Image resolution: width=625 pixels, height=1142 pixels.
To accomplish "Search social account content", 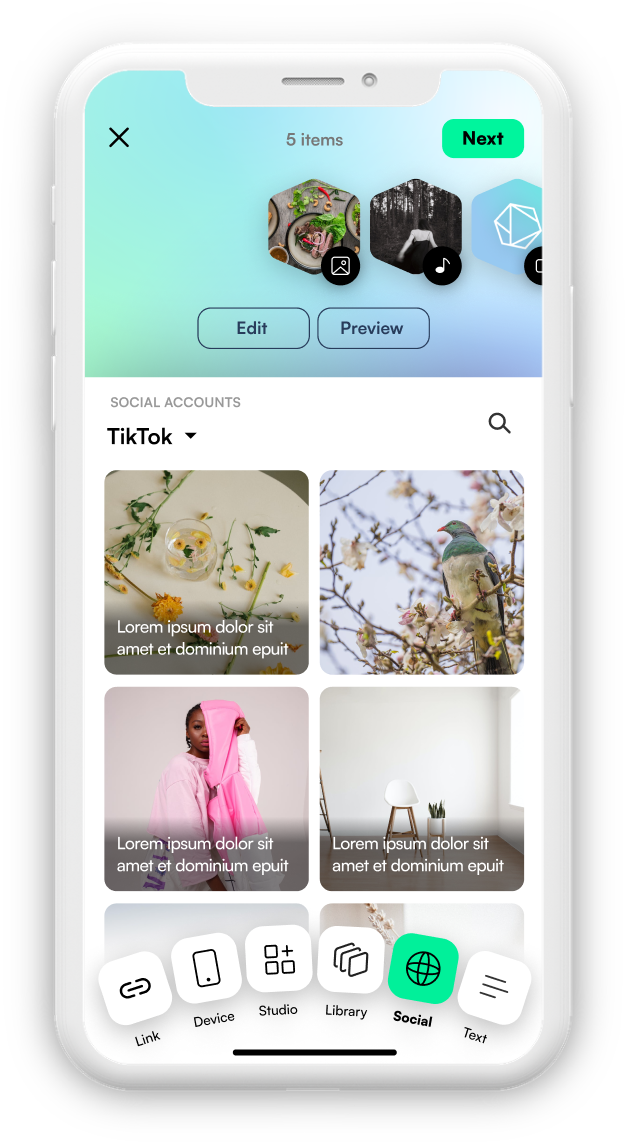I will click(499, 423).
